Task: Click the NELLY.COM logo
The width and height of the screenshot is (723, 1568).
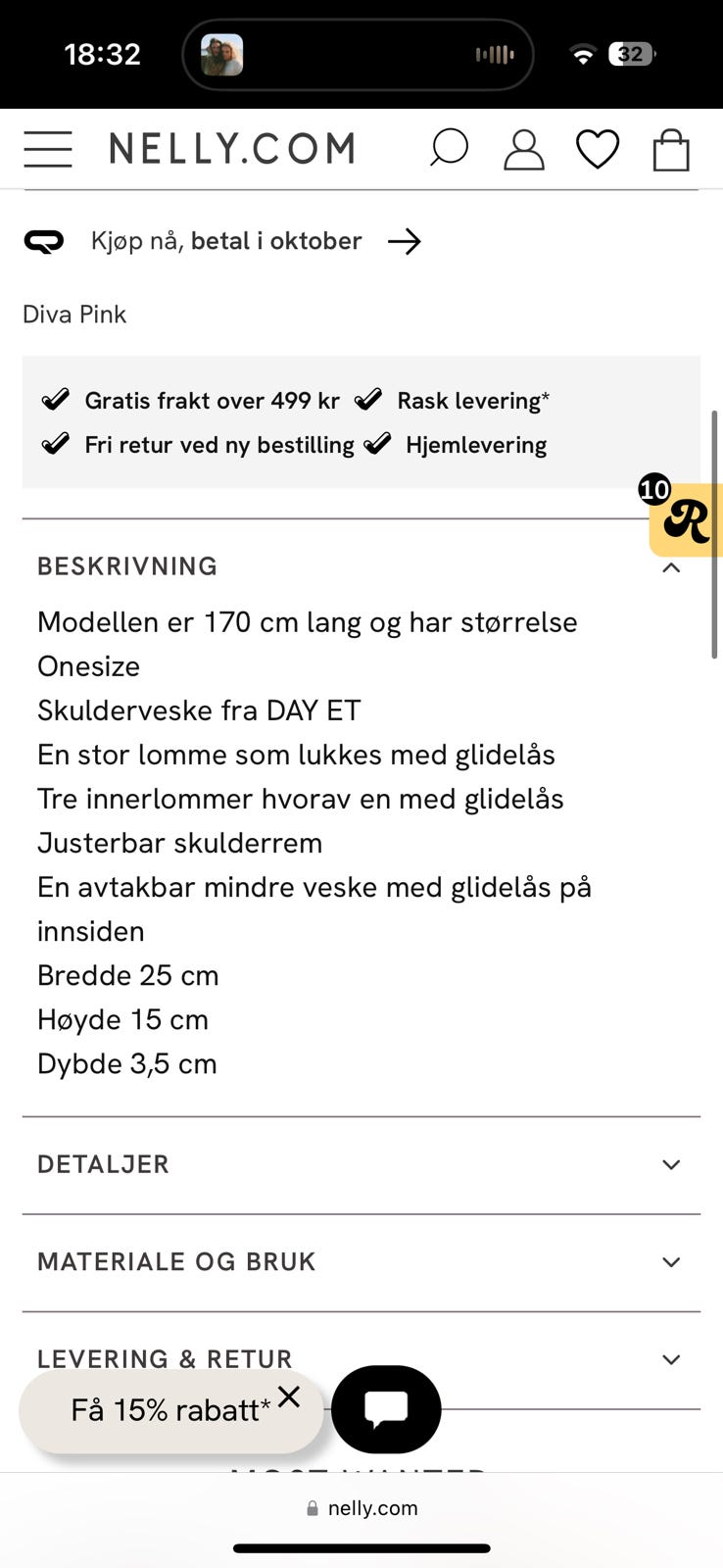Action: click(x=233, y=148)
